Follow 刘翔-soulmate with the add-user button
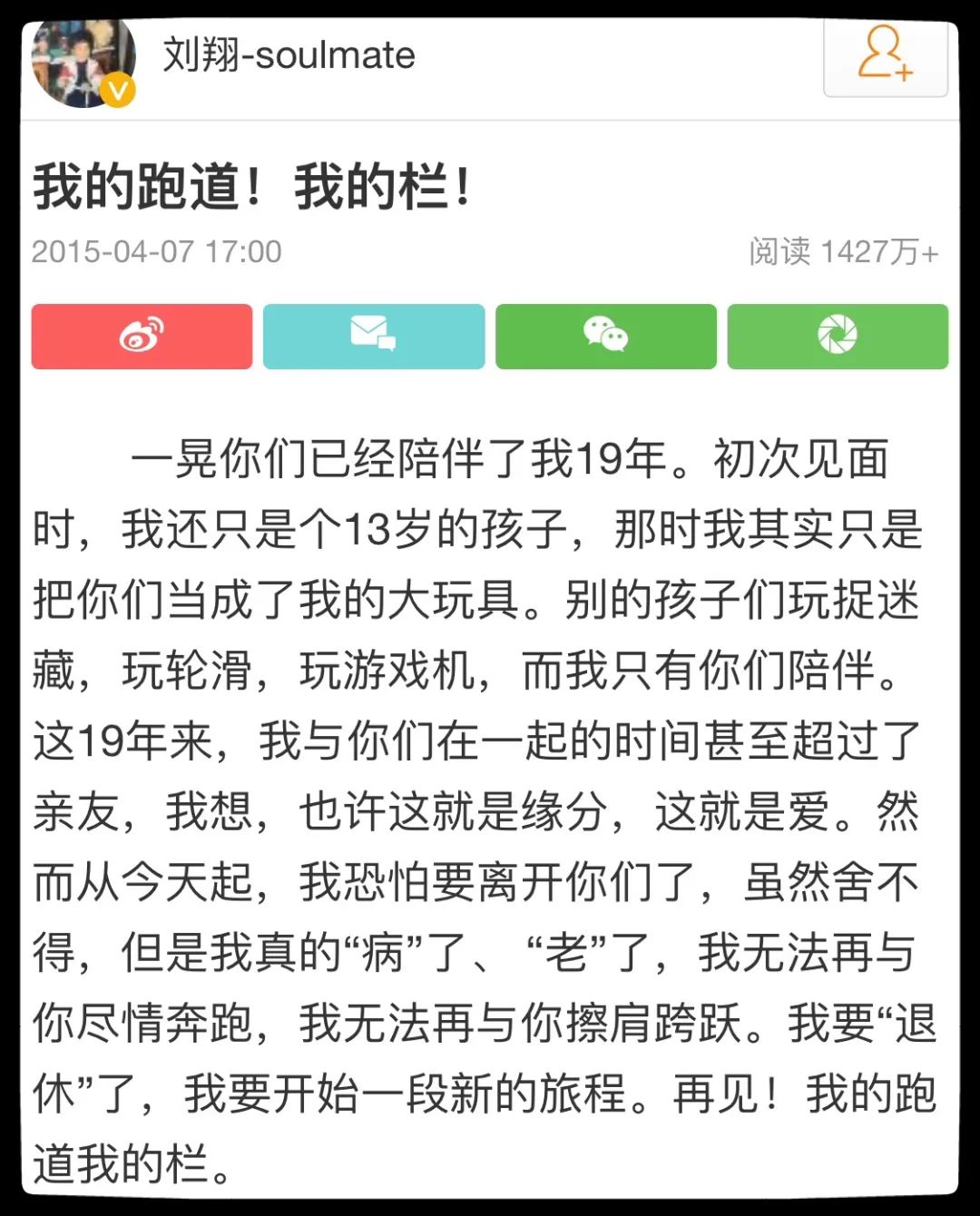980x1216 pixels. tap(885, 56)
